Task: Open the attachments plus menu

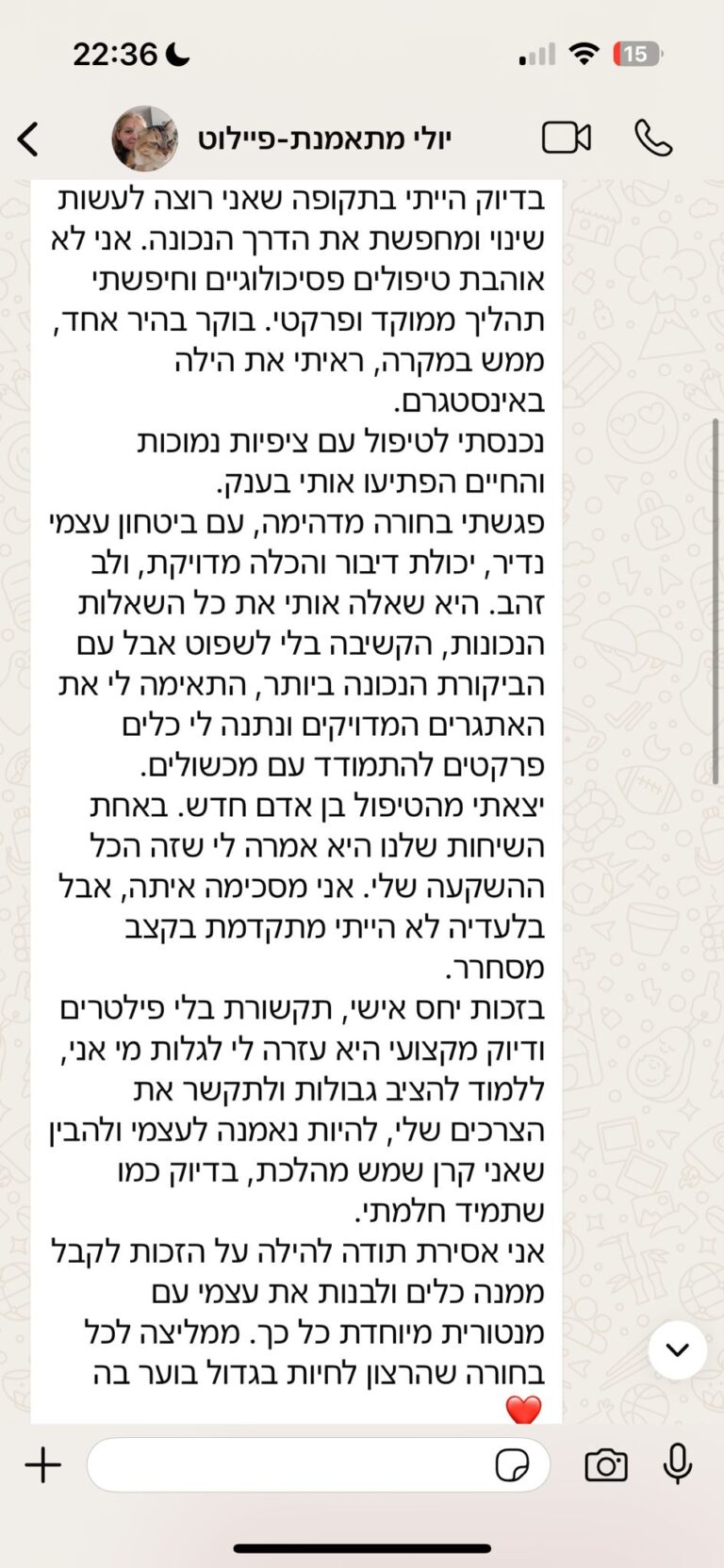Action: click(x=42, y=1464)
